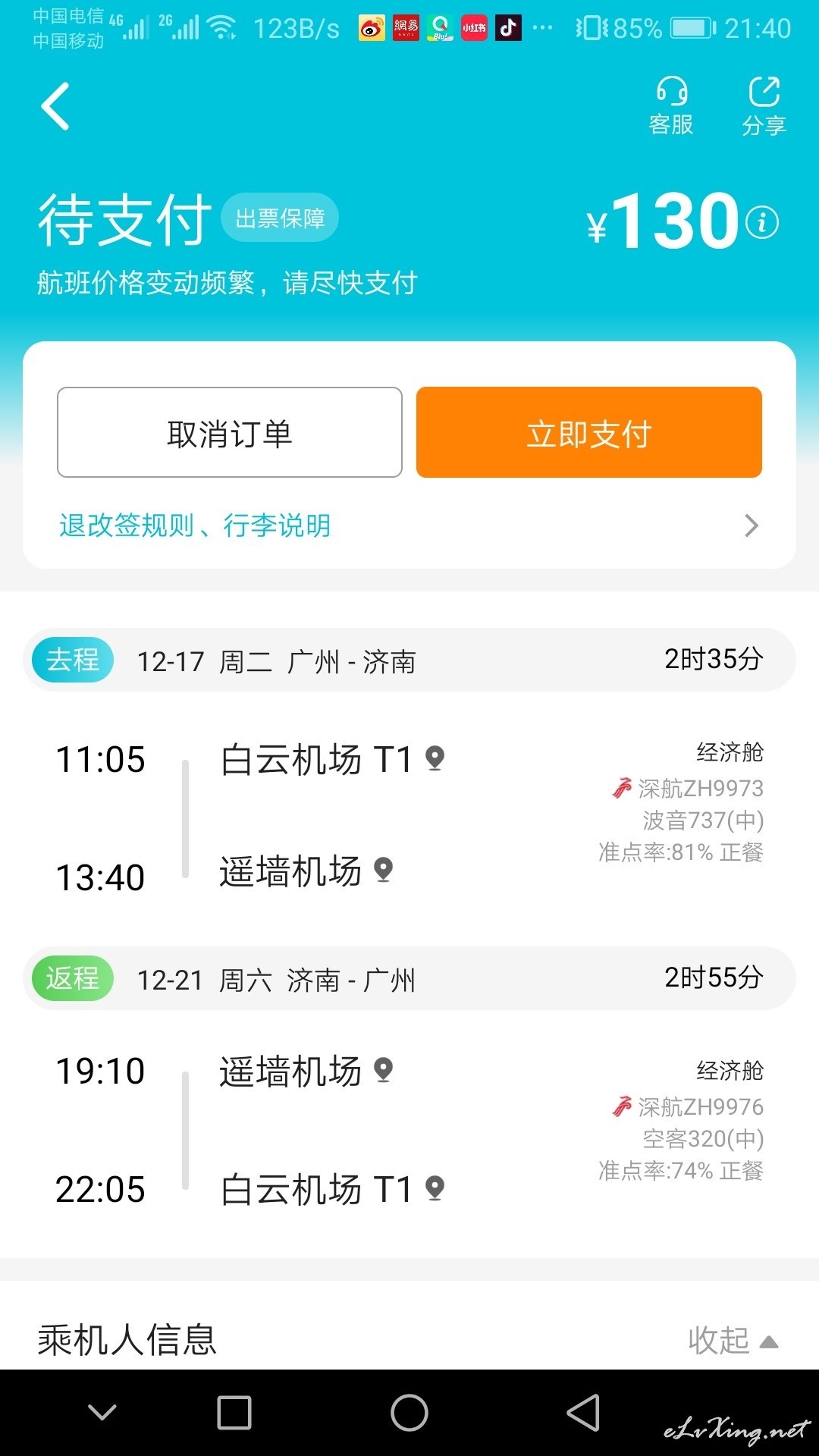This screenshot has width=819, height=1456.
Task: Open map pin for return arrival 白云机场 T1
Action: 435,1188
